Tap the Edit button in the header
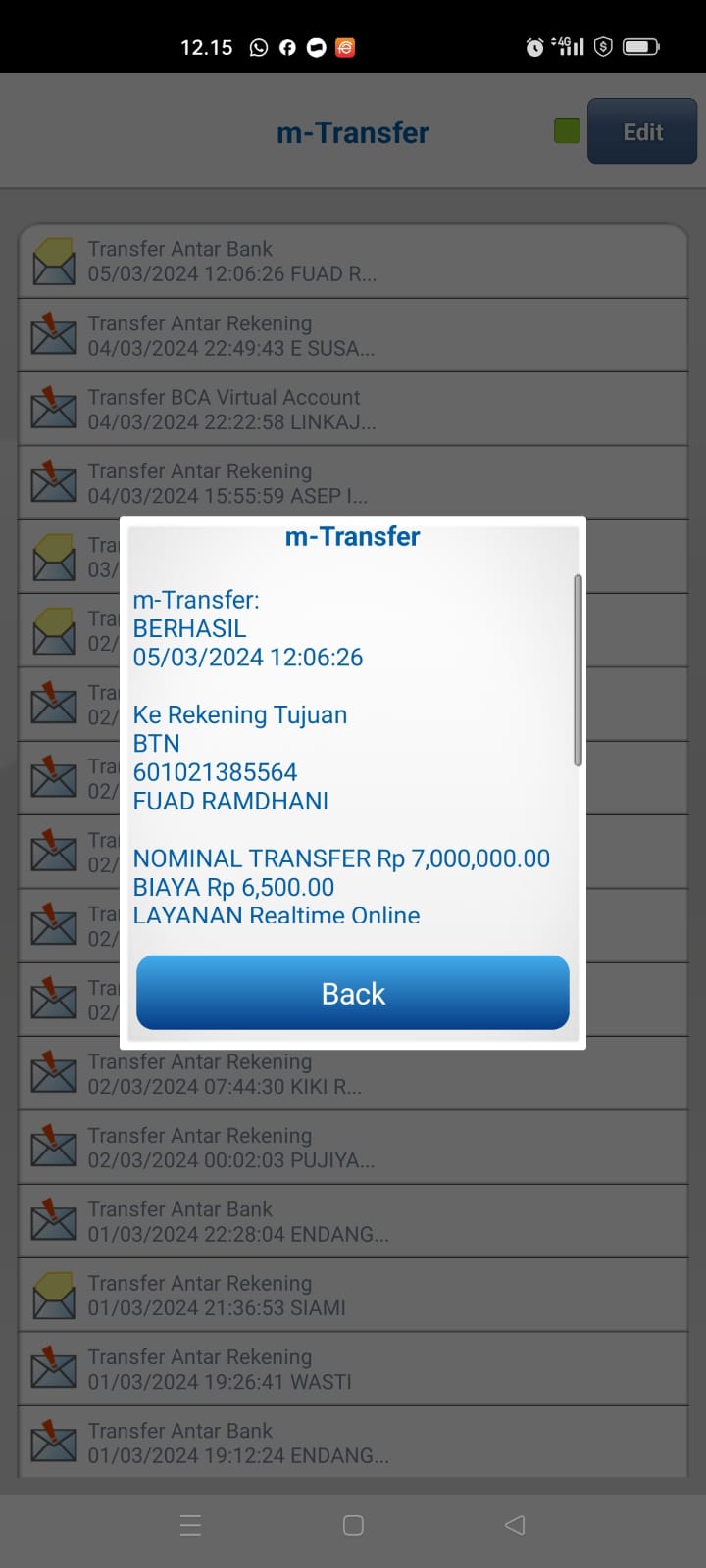This screenshot has width=706, height=1568. coord(642,131)
